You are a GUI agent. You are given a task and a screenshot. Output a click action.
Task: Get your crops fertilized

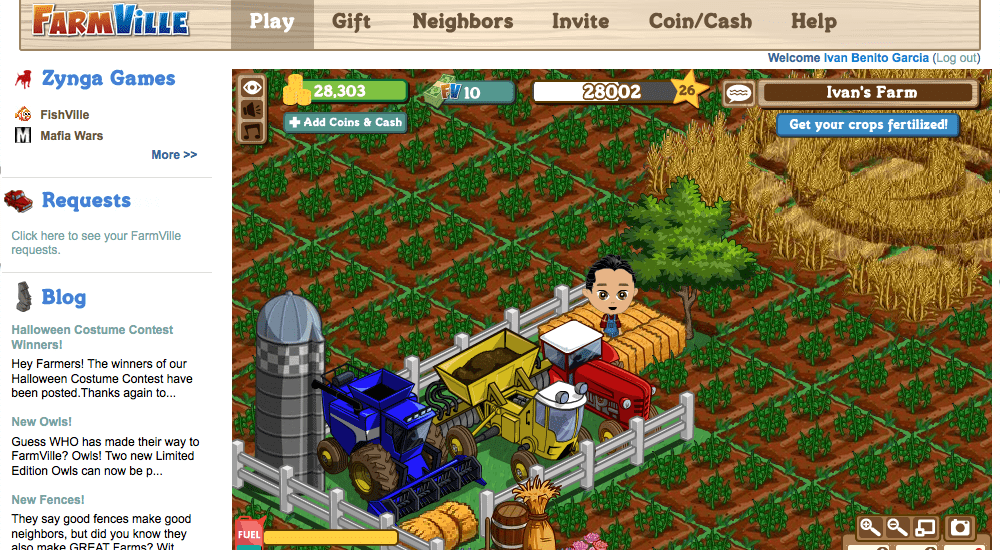click(868, 125)
